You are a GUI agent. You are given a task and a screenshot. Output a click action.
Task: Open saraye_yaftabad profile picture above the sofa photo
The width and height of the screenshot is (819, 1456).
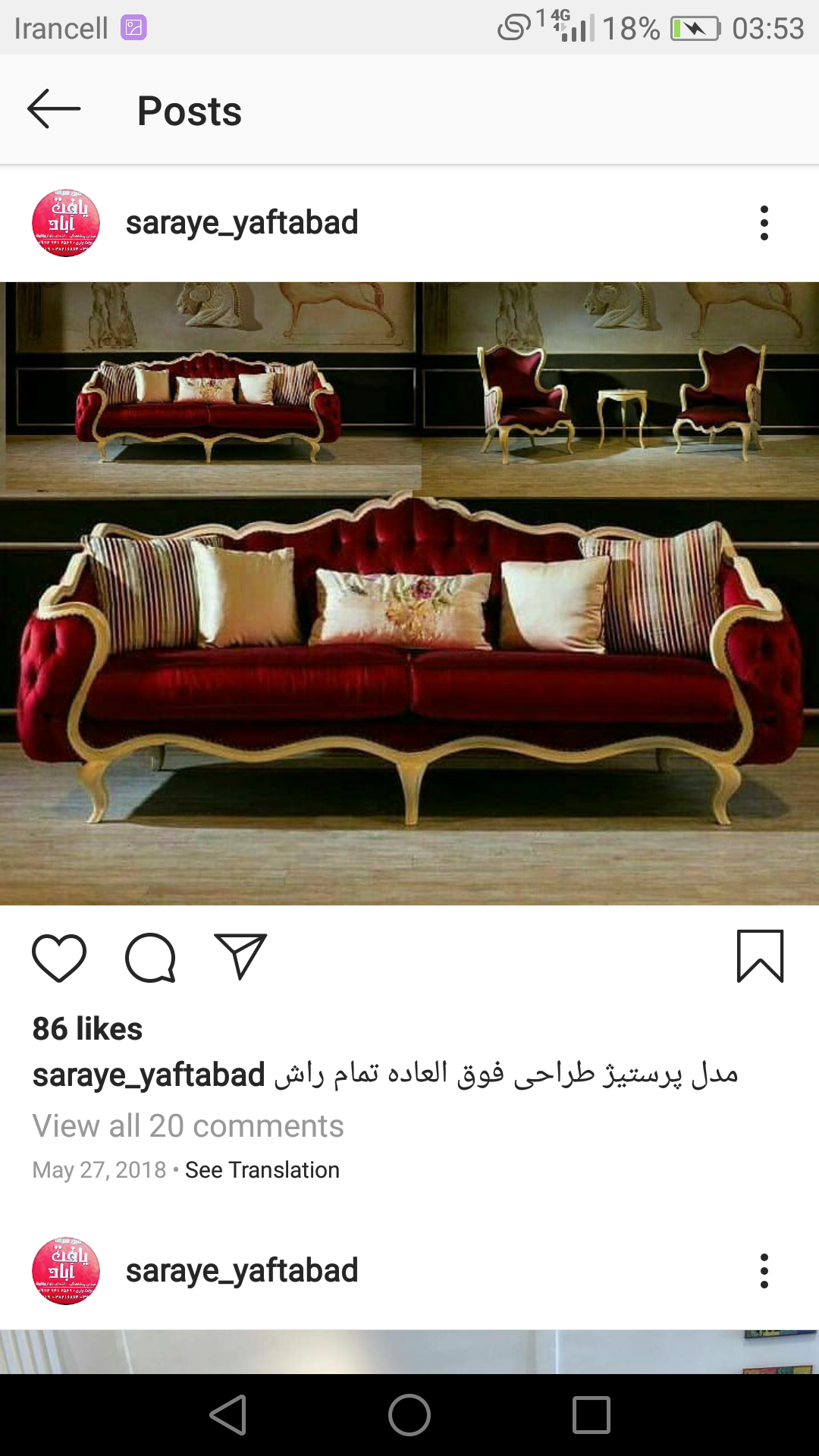click(x=66, y=223)
